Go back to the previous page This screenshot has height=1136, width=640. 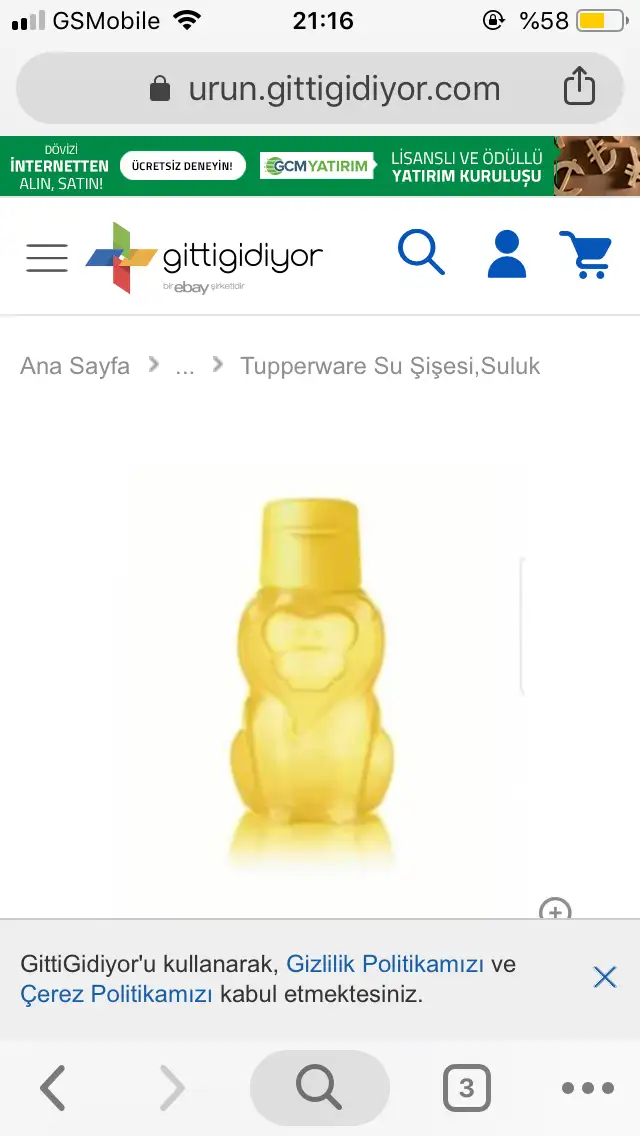tap(53, 1088)
